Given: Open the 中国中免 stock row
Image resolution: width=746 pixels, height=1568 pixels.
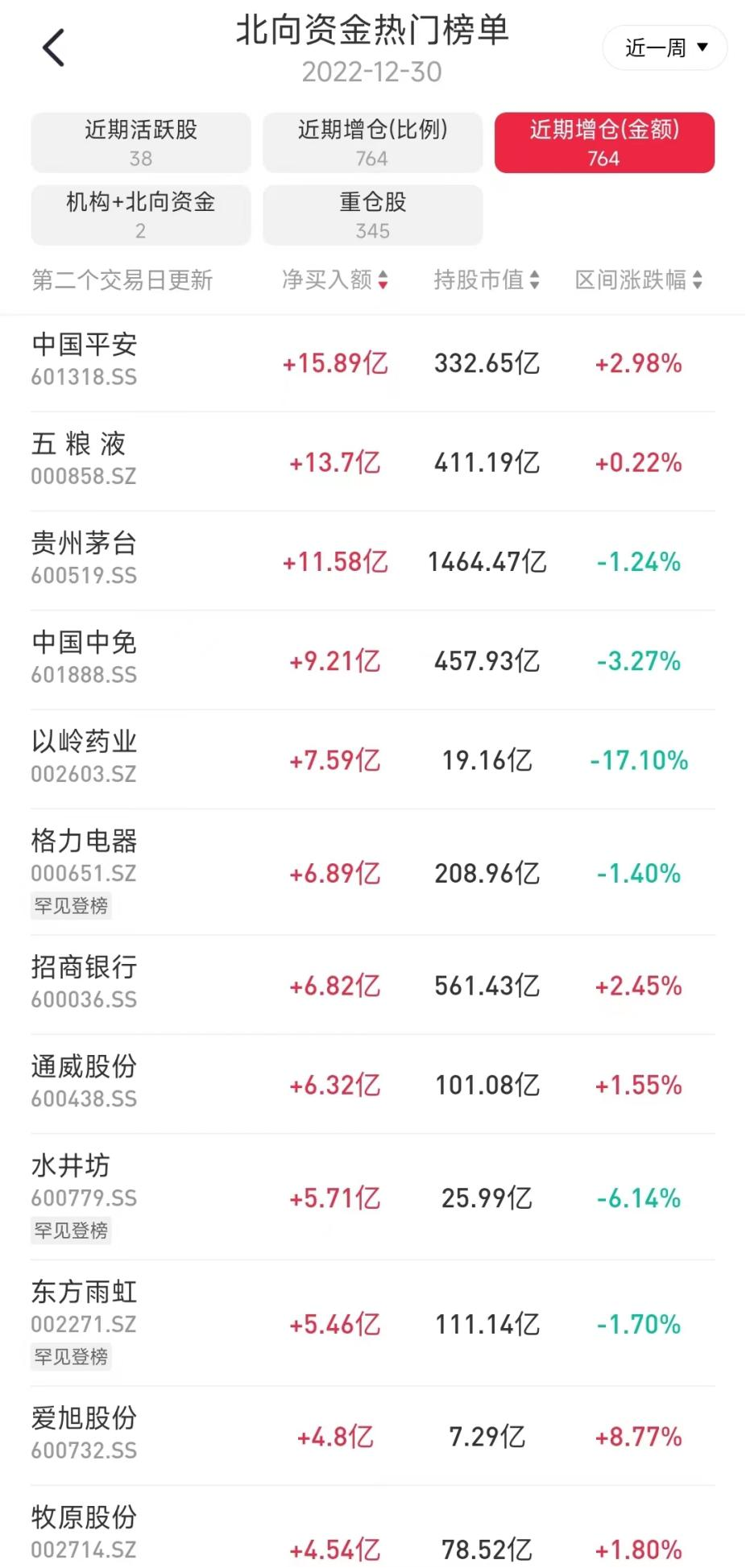Looking at the screenshot, I should tap(372, 660).
